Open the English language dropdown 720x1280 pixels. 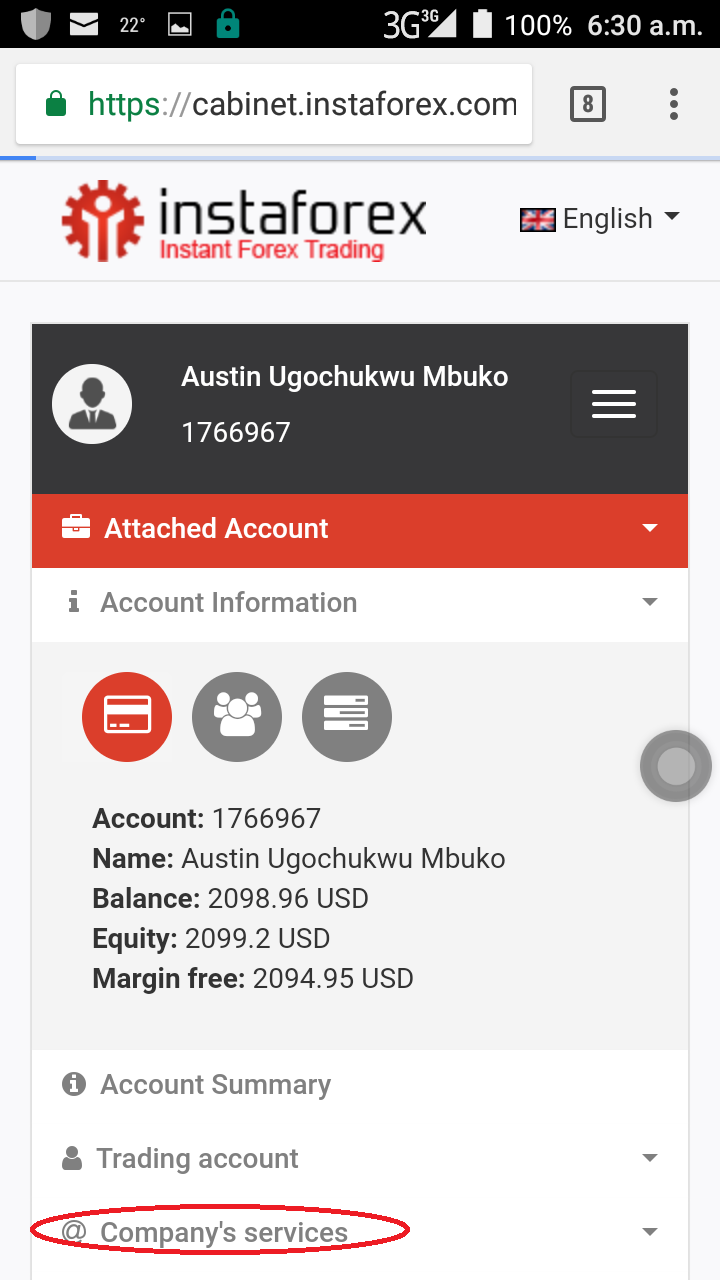[600, 219]
